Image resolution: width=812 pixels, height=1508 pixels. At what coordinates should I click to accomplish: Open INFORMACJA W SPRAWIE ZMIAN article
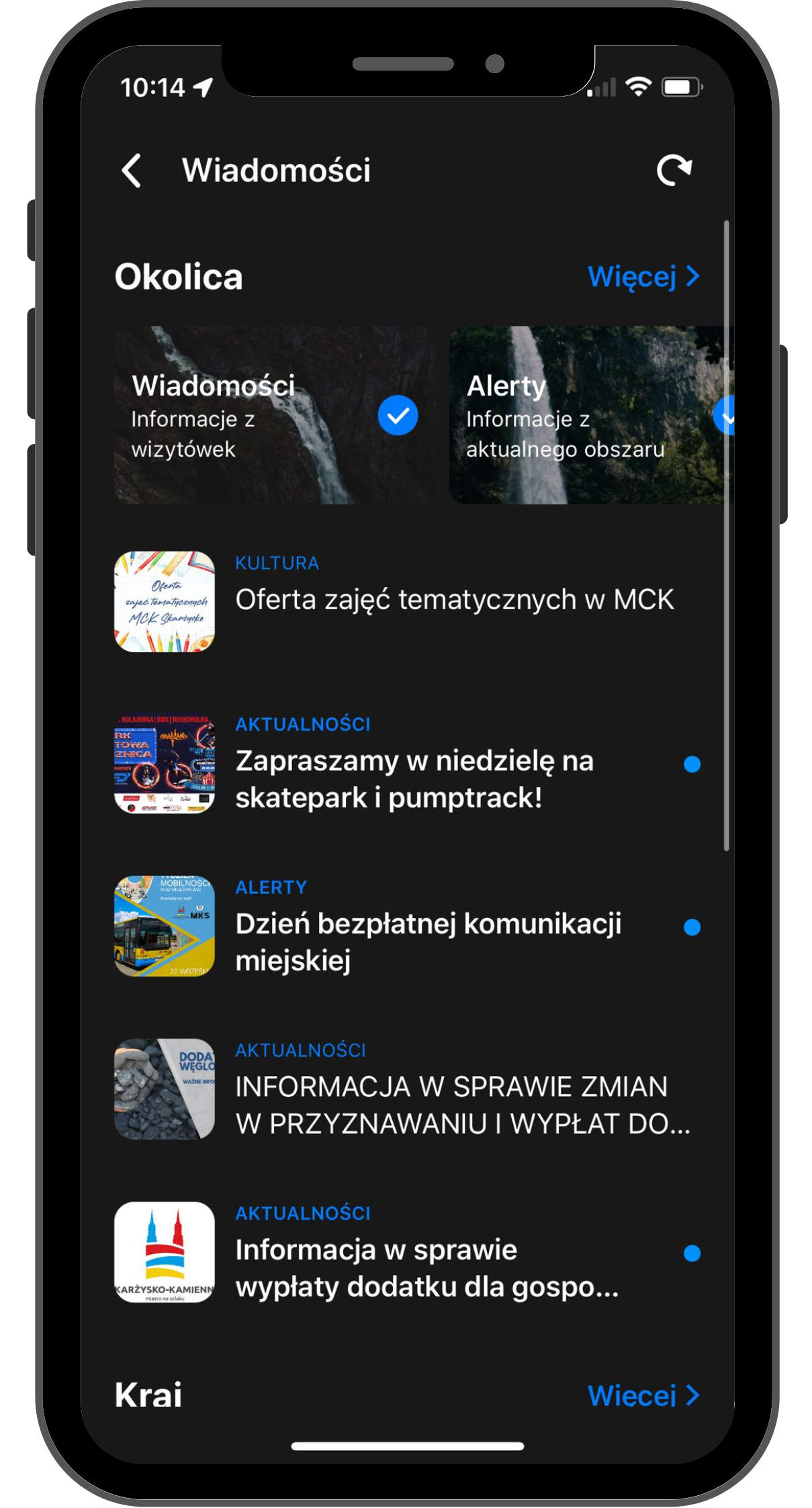coord(408,1090)
